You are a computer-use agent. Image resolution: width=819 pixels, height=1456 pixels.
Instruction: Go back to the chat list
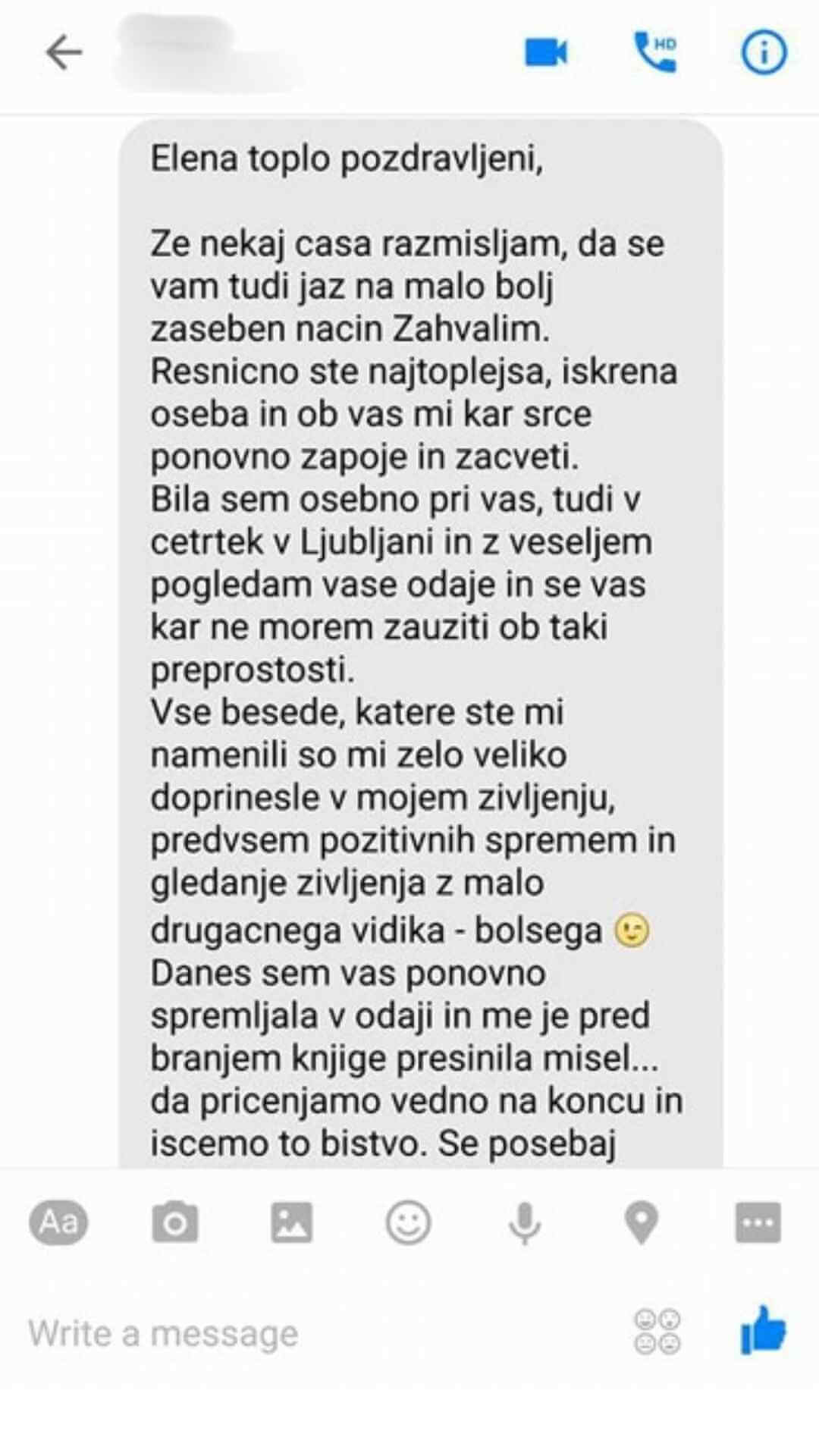(x=64, y=53)
